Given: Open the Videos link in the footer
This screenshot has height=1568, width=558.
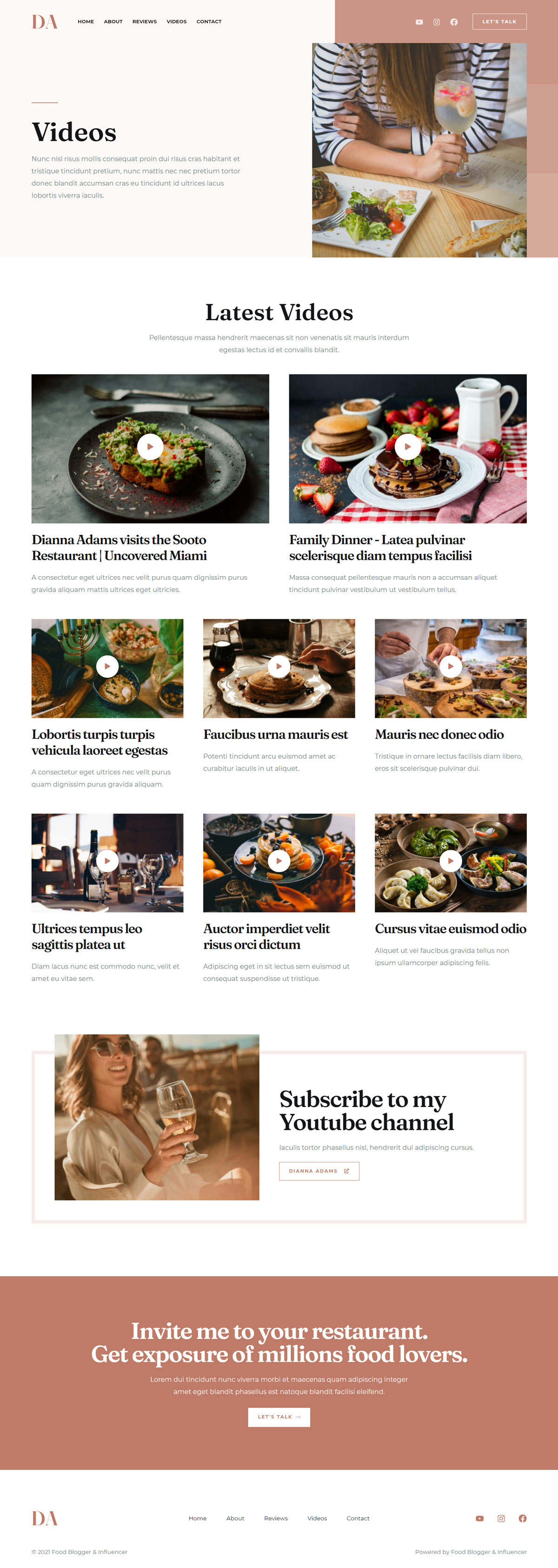Looking at the screenshot, I should tap(317, 1518).
